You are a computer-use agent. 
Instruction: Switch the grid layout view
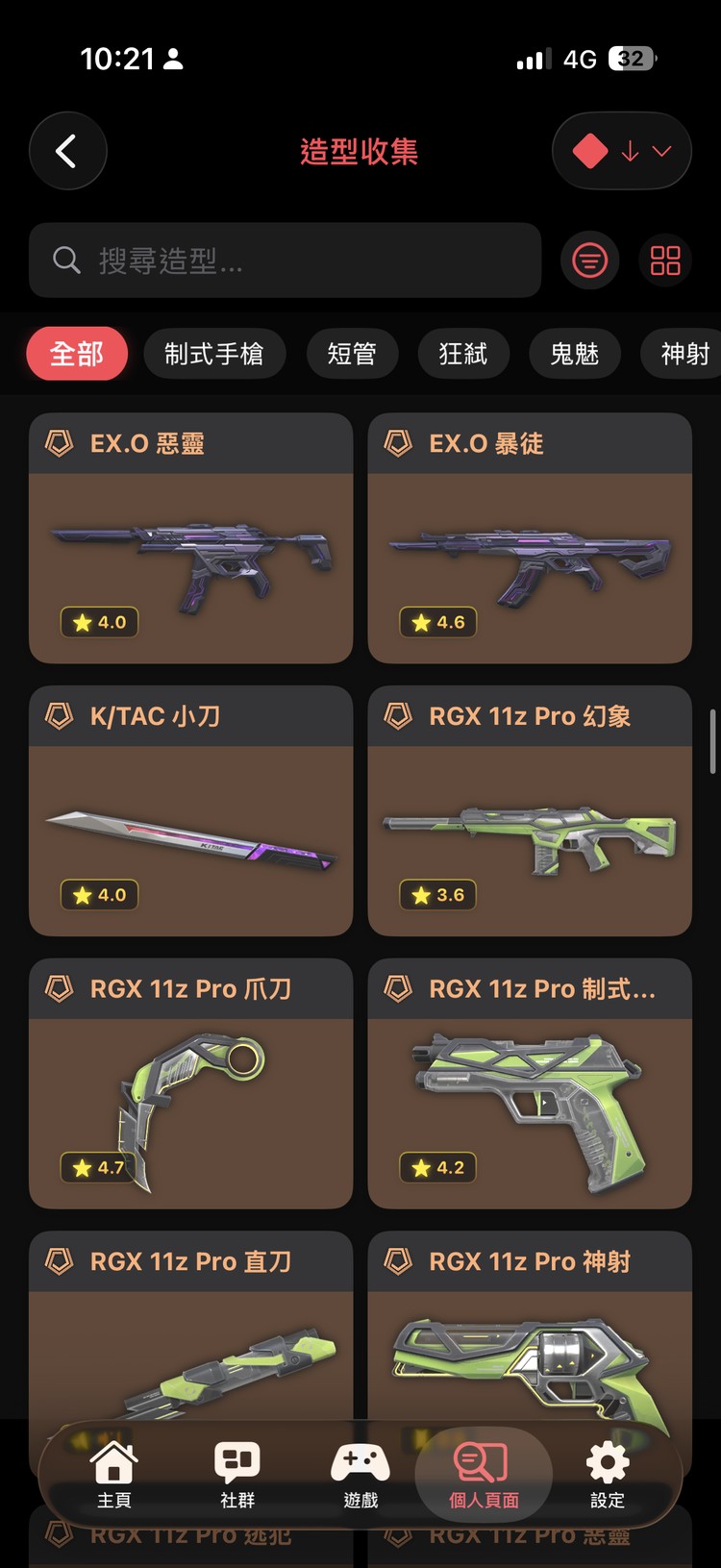point(665,261)
